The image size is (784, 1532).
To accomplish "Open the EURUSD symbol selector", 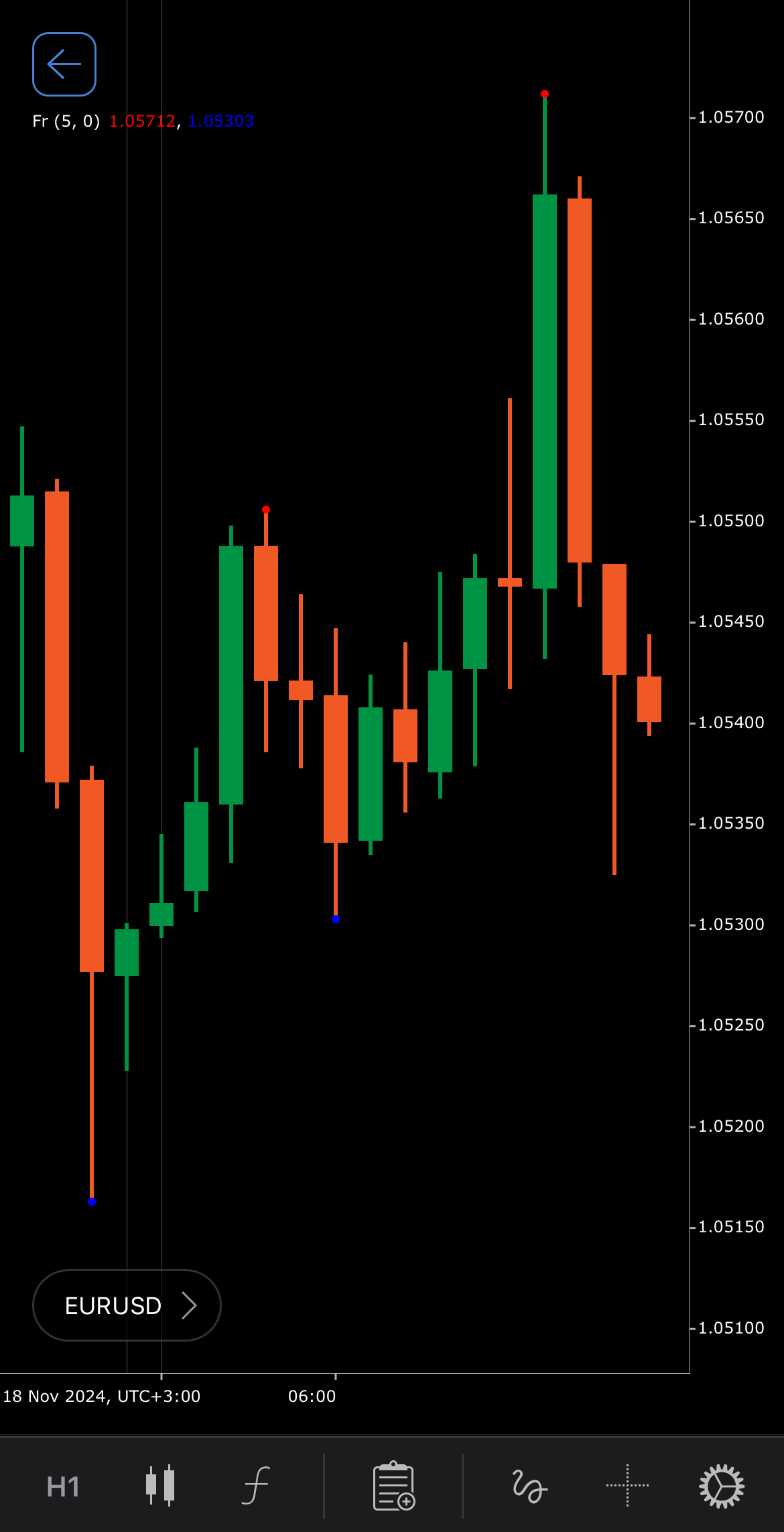I will [x=127, y=1305].
